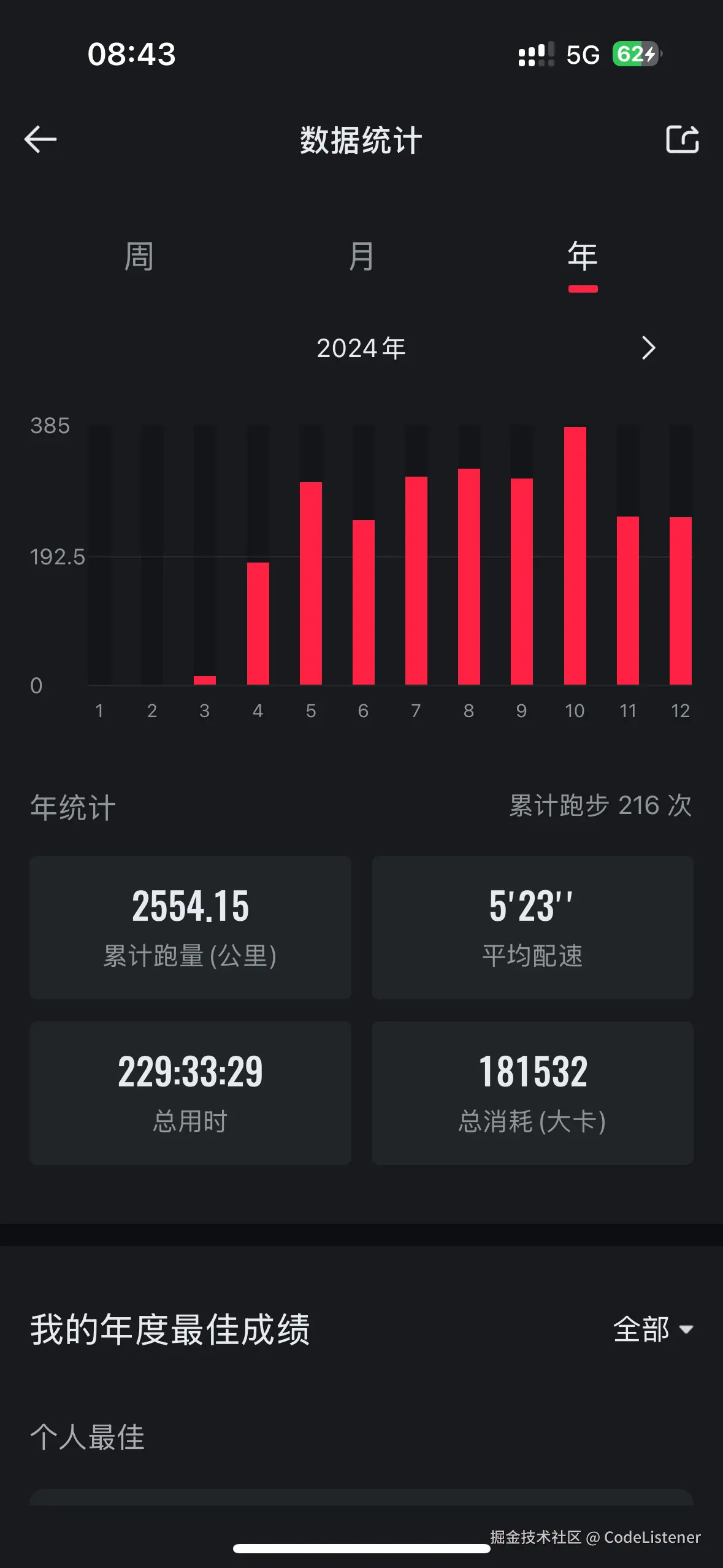Tap the share icon to export statistics

(683, 139)
